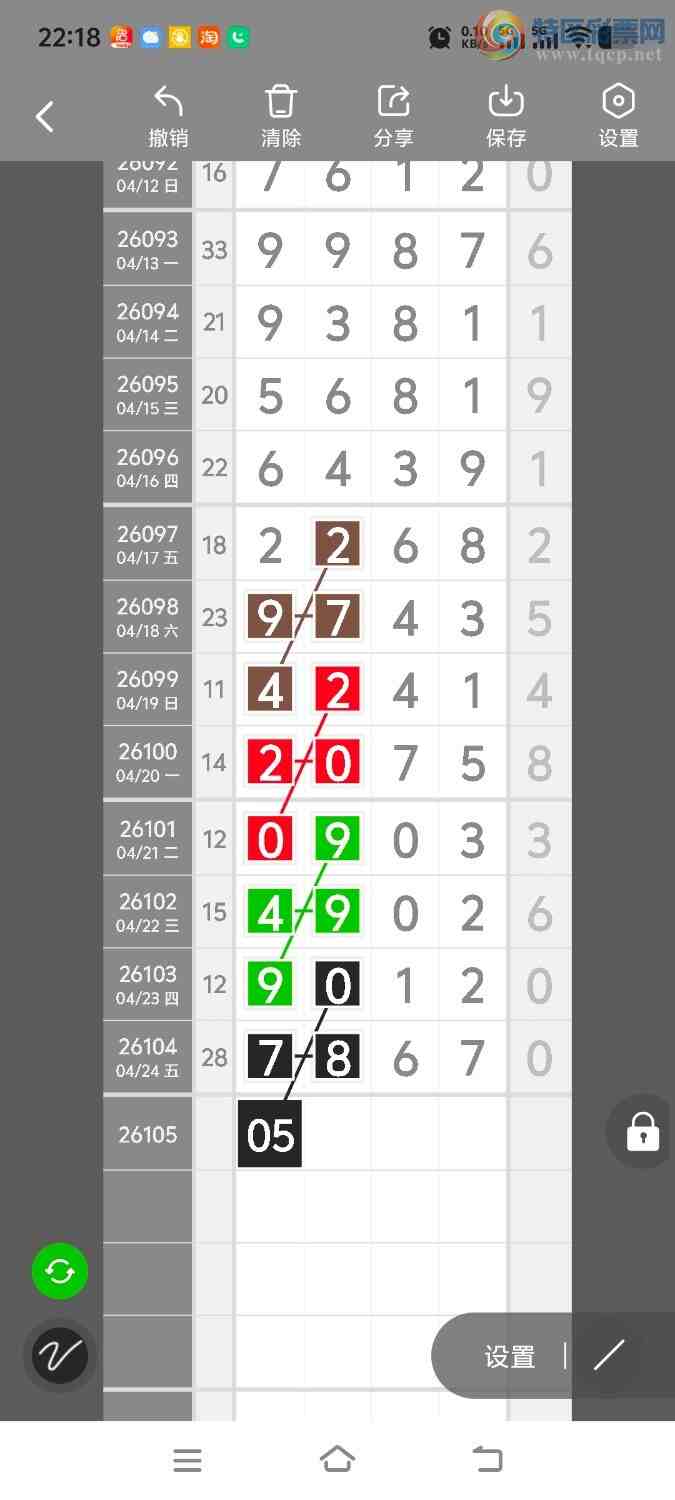675x1500 pixels.
Task: Clear all markings with 清除
Action: click(x=281, y=117)
